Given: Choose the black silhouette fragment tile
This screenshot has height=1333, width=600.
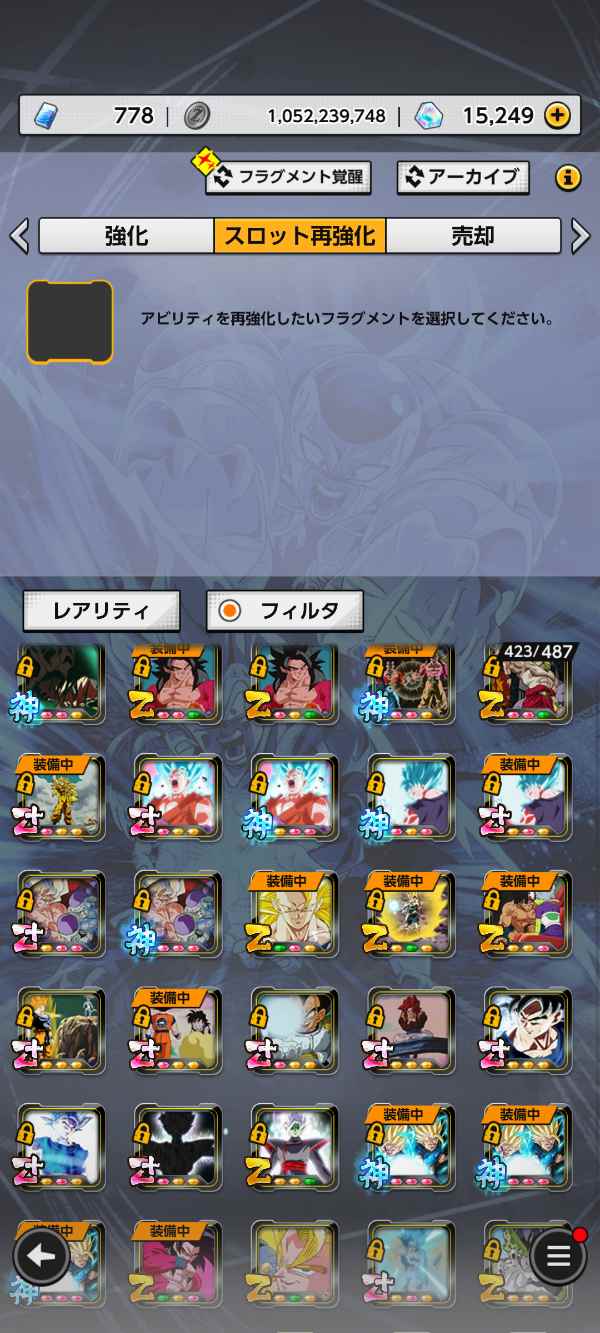Looking at the screenshot, I should [178, 1143].
